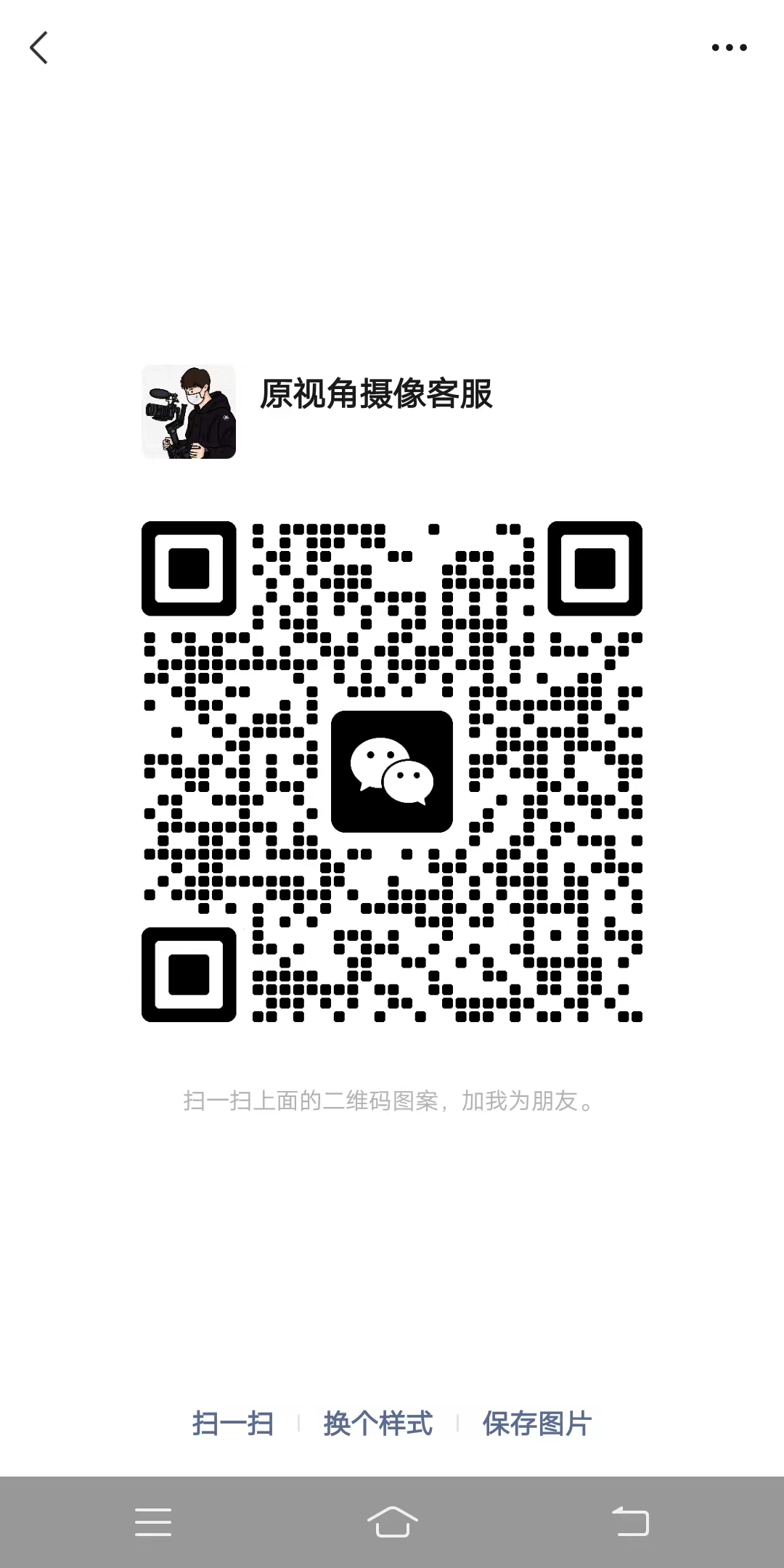Tap the system back button
This screenshot has height=1568, width=784.
tap(630, 1522)
